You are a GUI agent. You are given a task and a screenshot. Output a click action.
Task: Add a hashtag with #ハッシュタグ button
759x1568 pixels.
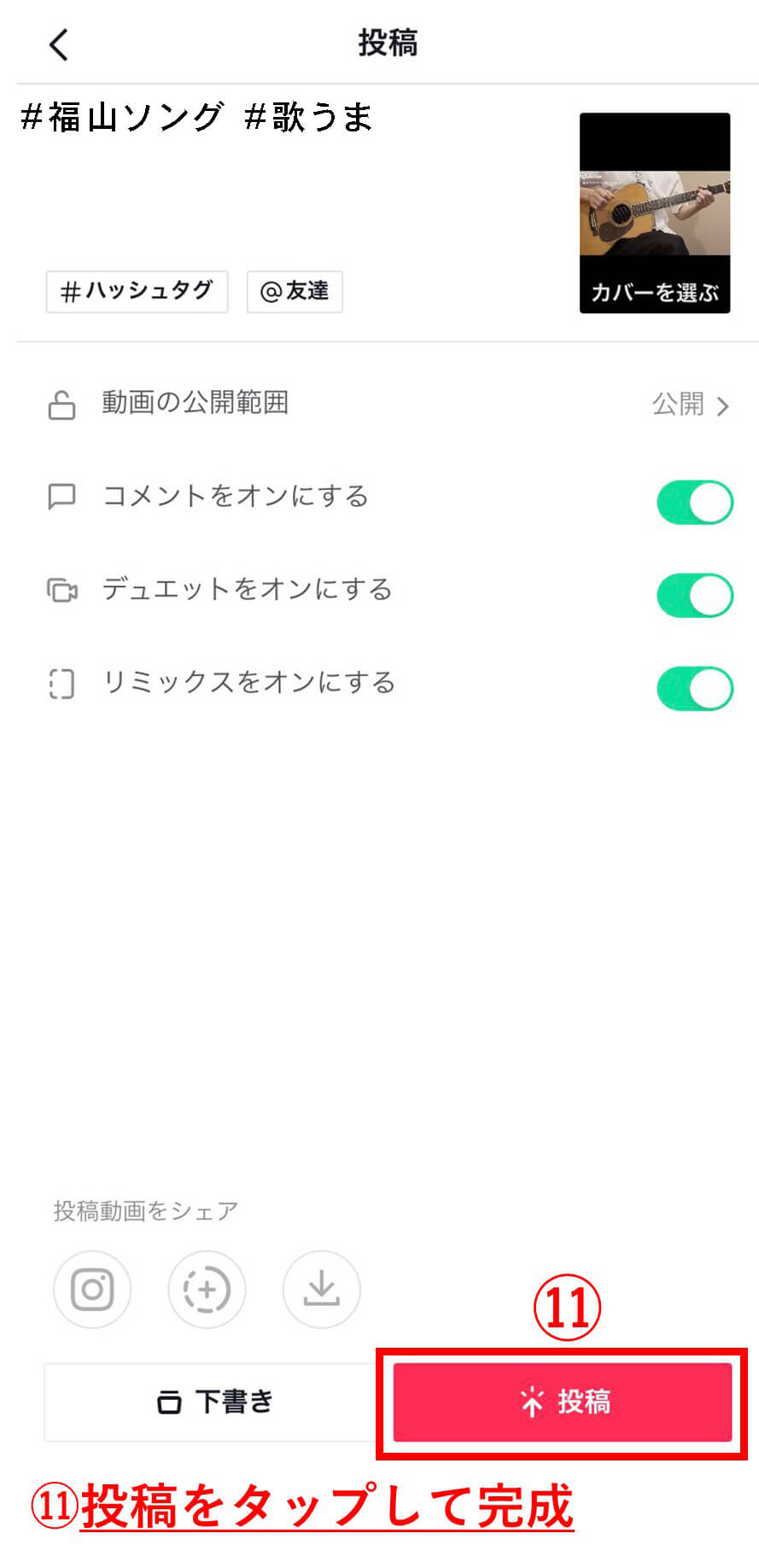click(x=137, y=292)
